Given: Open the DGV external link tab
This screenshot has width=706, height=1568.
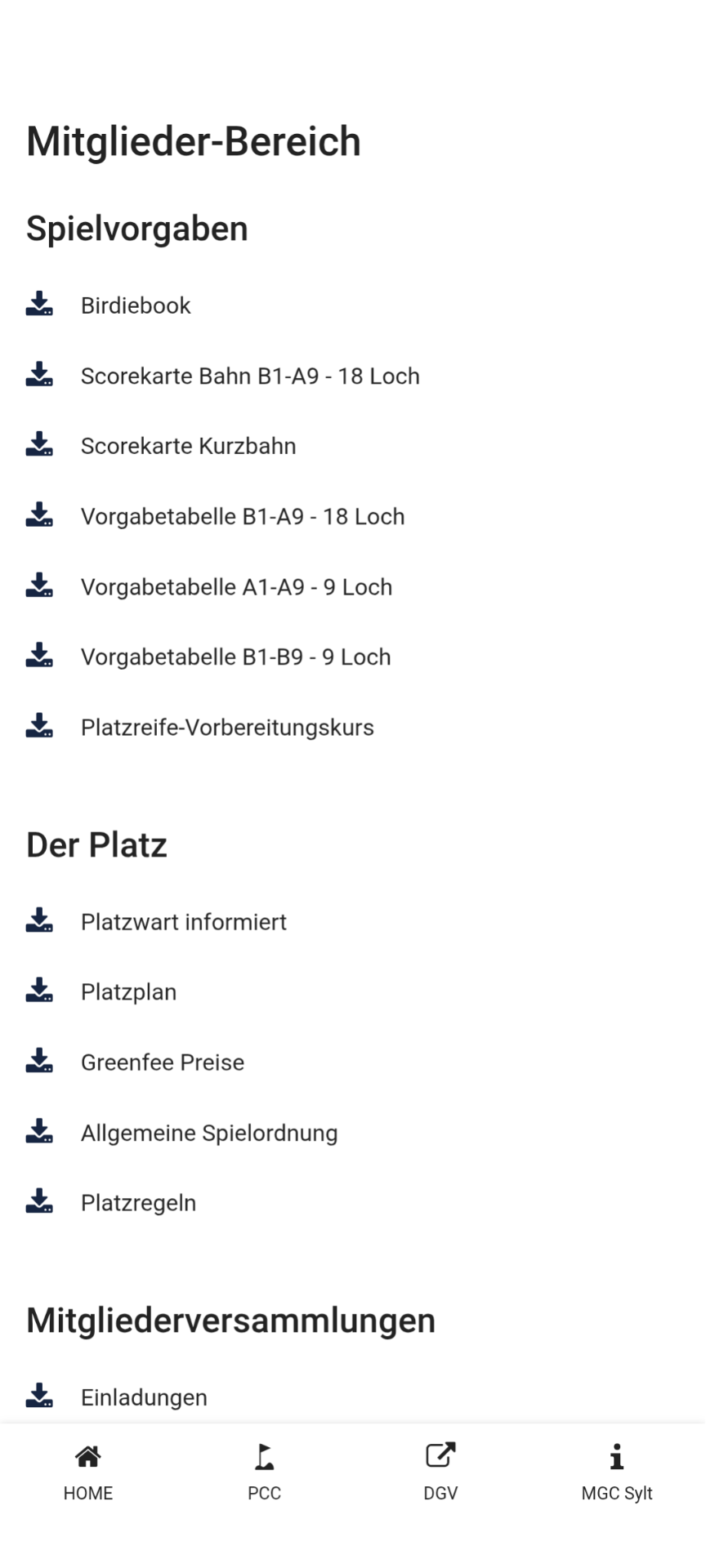Looking at the screenshot, I should (440, 1472).
